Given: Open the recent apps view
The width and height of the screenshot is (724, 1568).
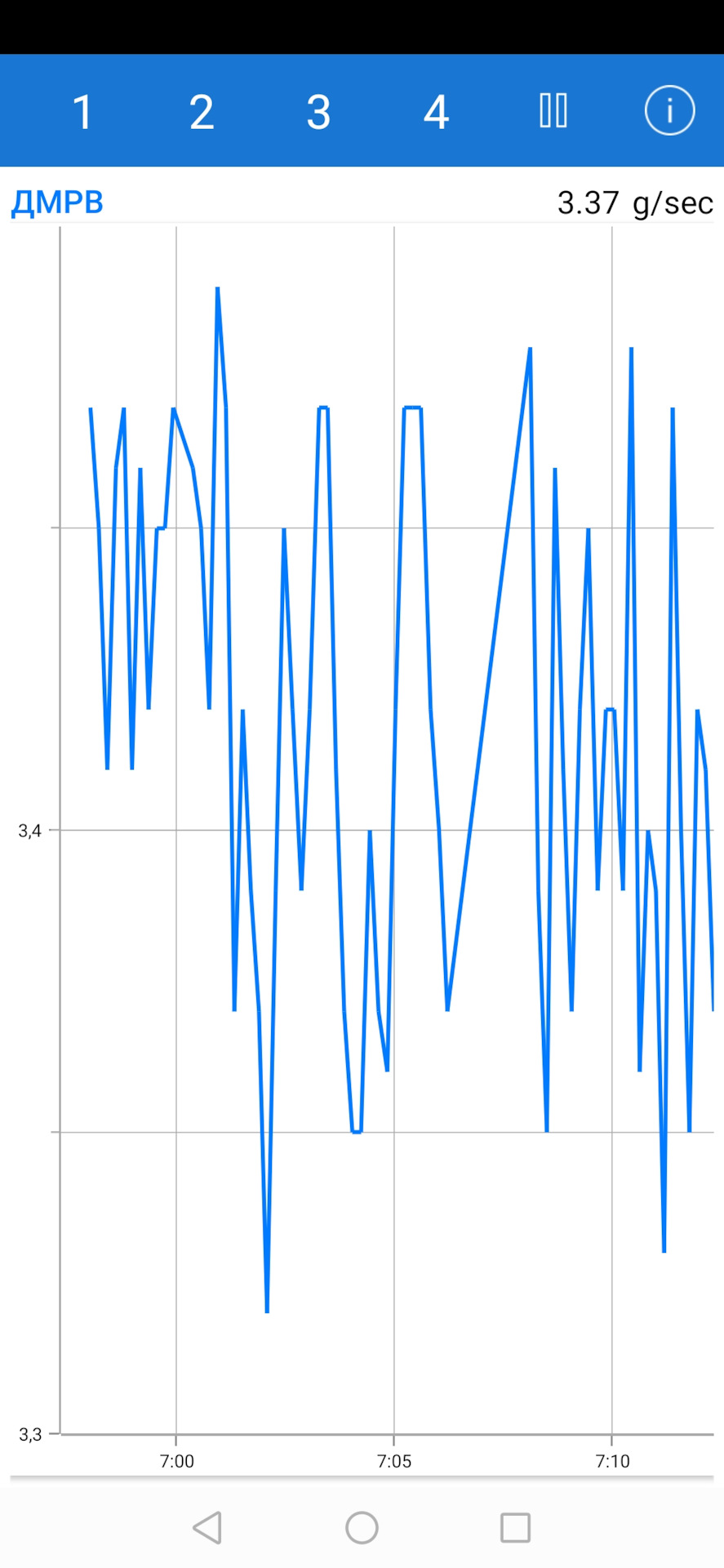Looking at the screenshot, I should [515, 1527].
